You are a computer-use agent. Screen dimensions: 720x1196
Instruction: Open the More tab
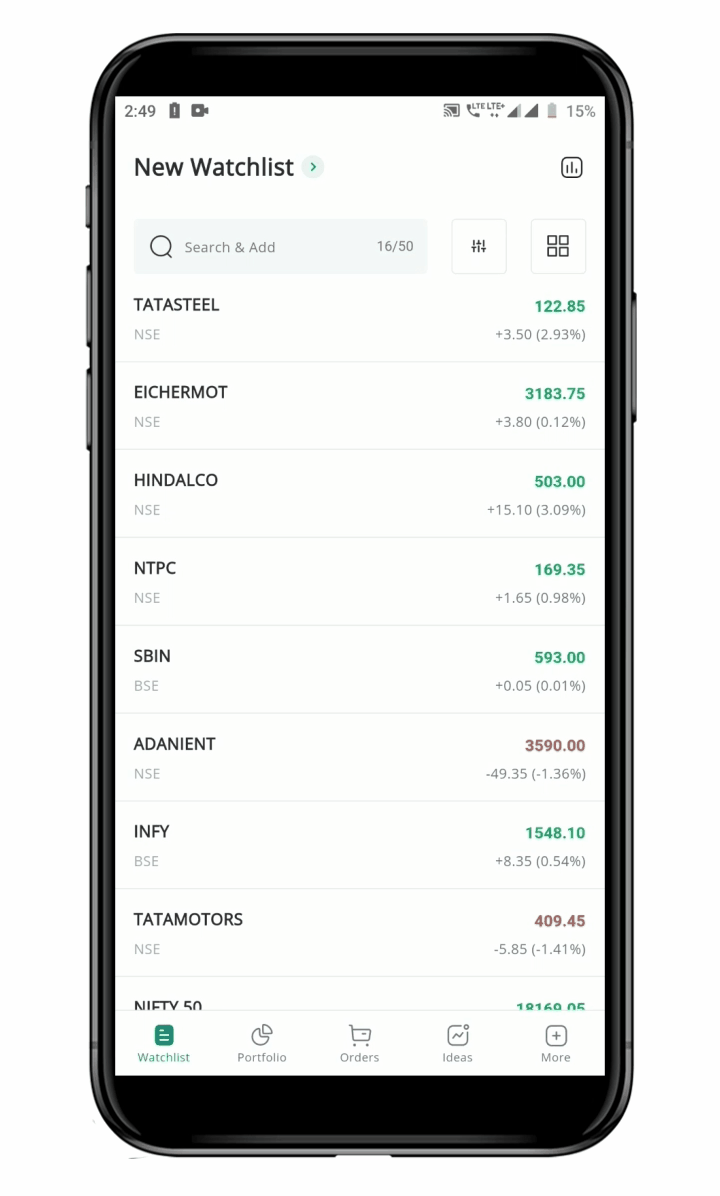(555, 1043)
